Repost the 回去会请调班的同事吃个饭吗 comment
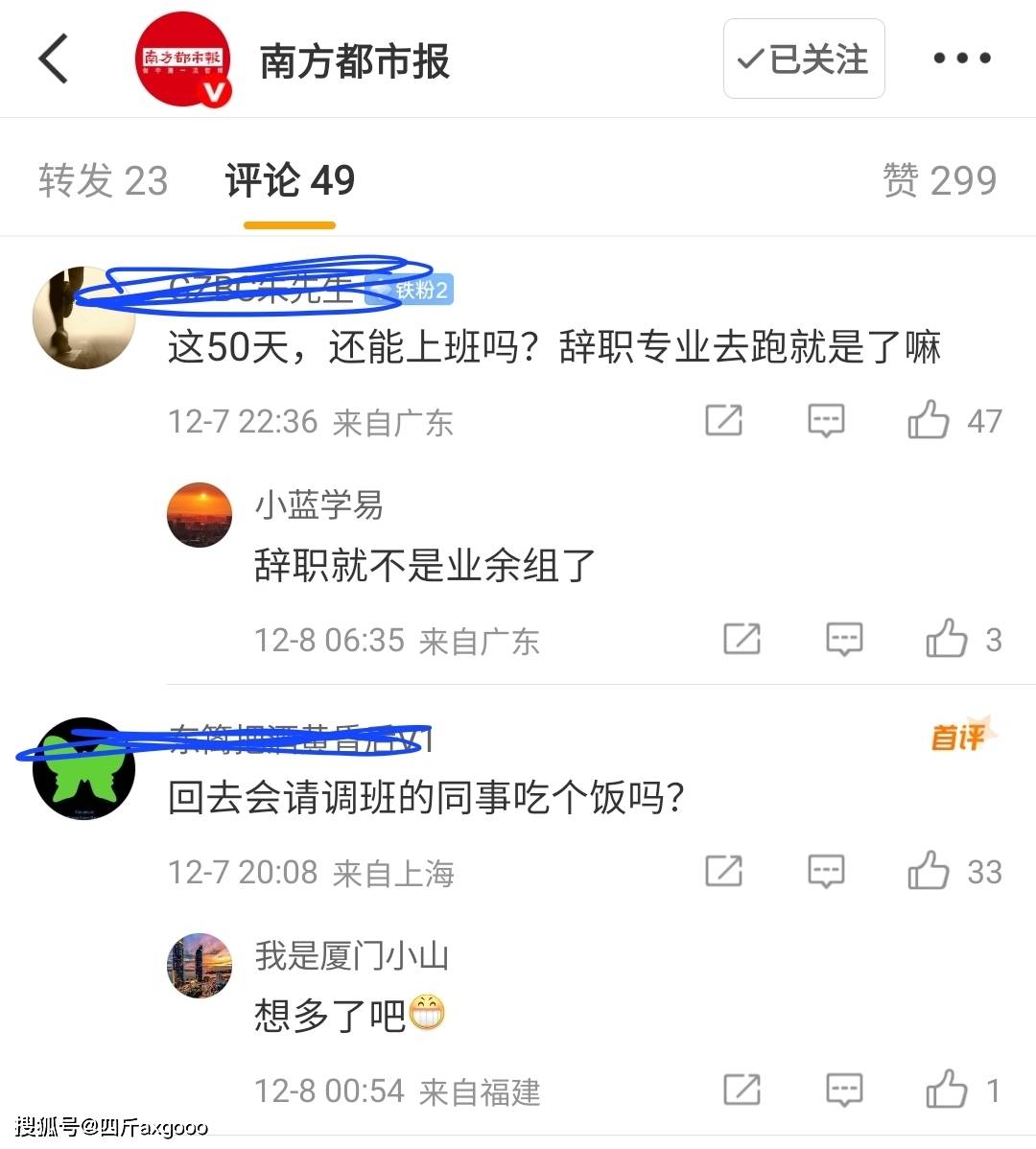This screenshot has height=1149, width=1036. [723, 871]
